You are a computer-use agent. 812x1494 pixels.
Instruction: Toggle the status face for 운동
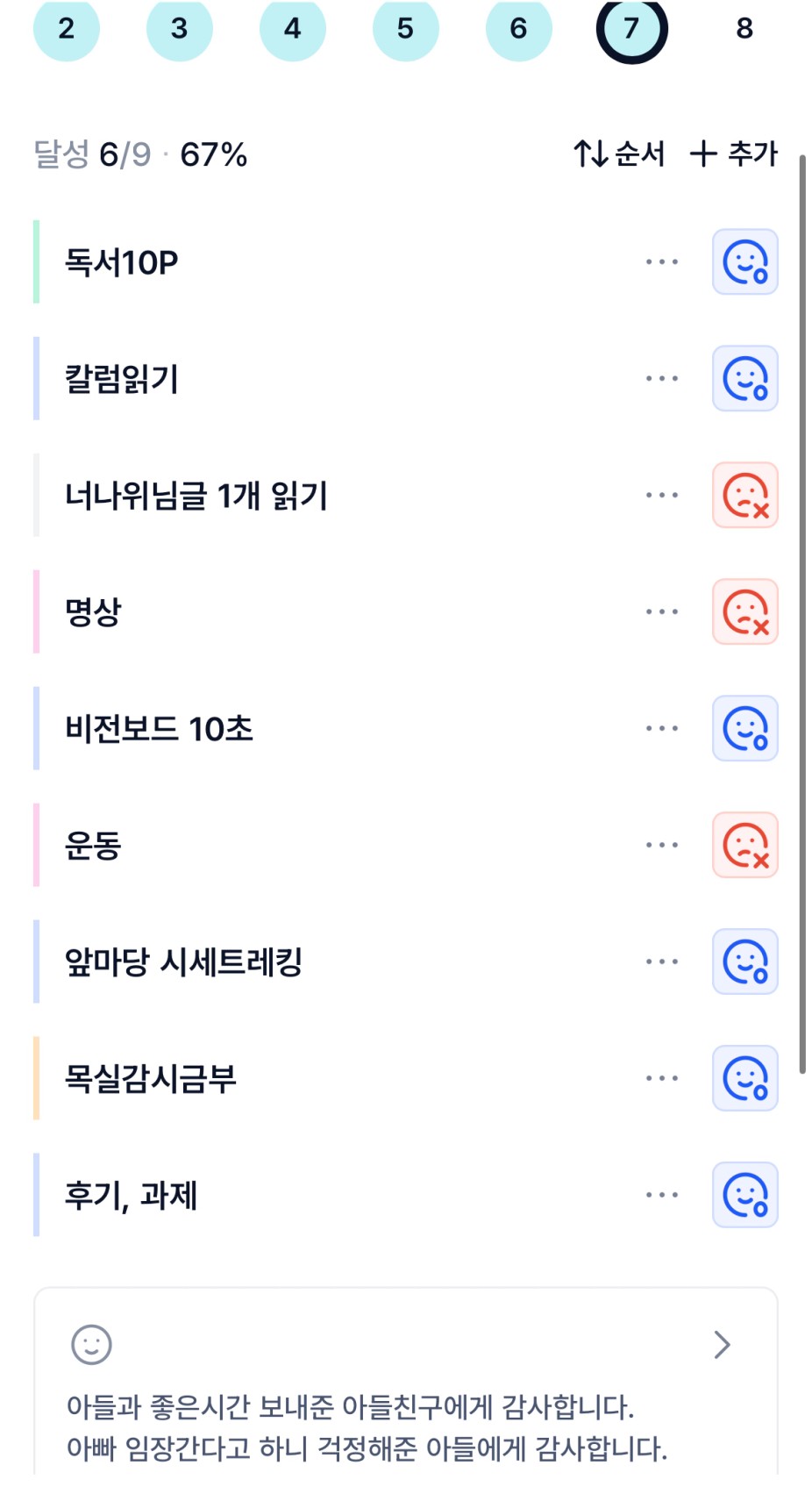click(x=744, y=845)
